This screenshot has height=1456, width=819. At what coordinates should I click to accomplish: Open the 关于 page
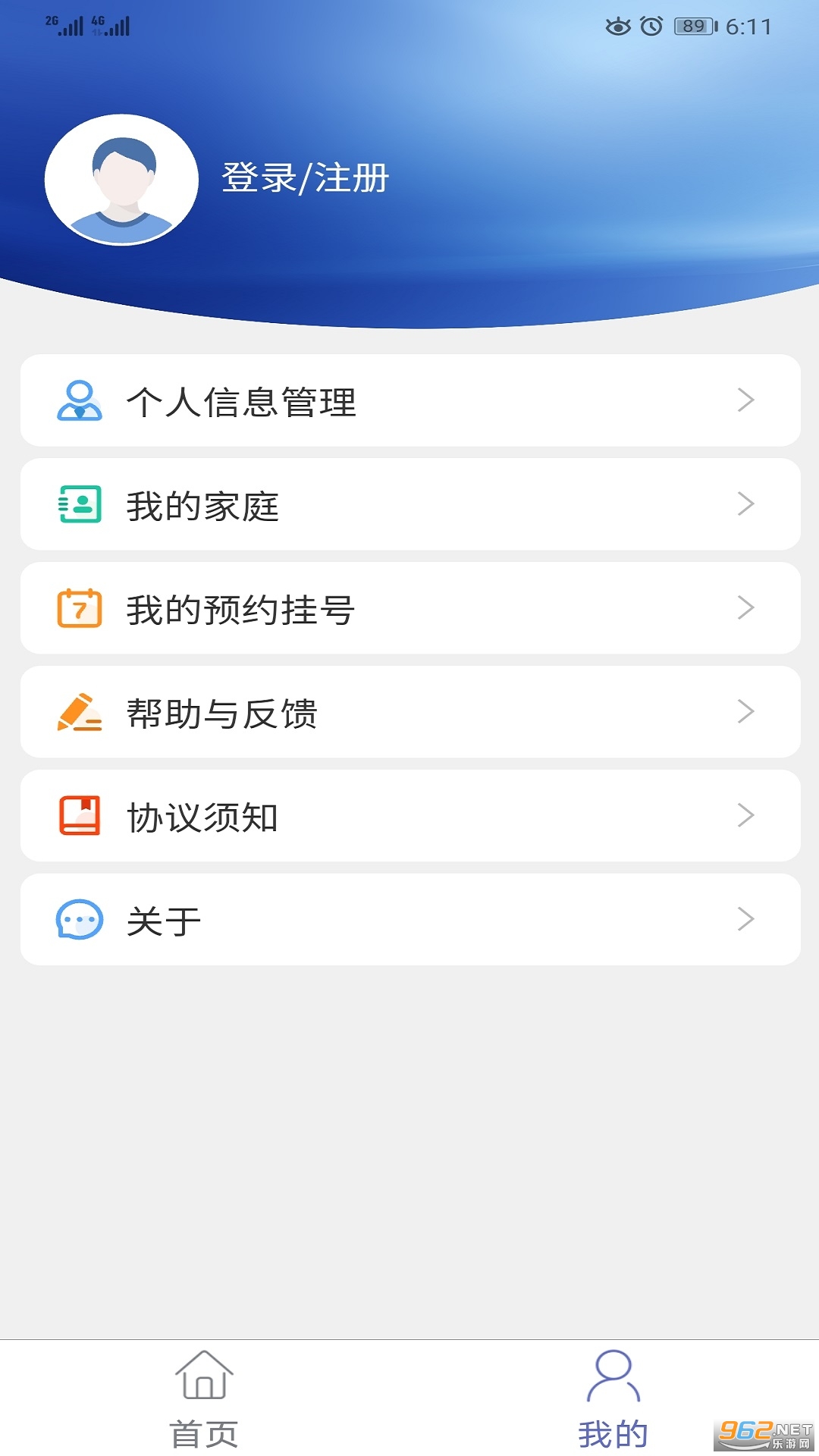pos(409,920)
